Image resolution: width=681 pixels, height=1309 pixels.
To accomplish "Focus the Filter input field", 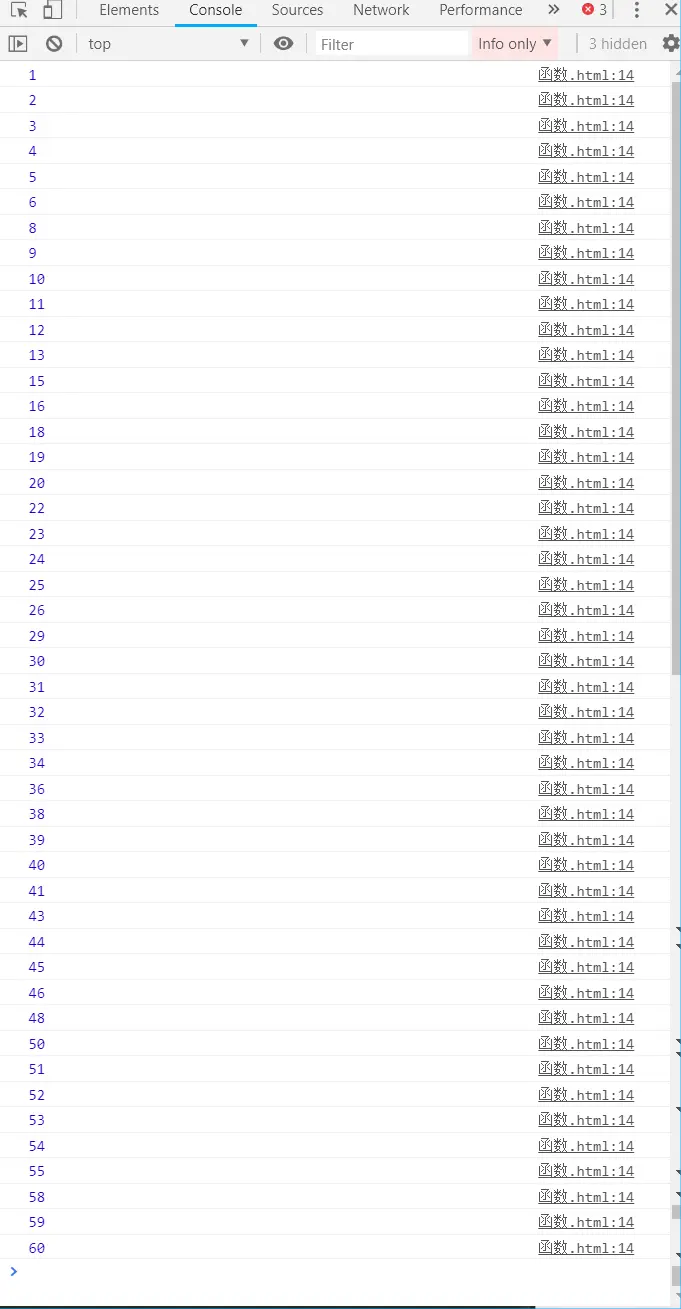I will [x=391, y=44].
